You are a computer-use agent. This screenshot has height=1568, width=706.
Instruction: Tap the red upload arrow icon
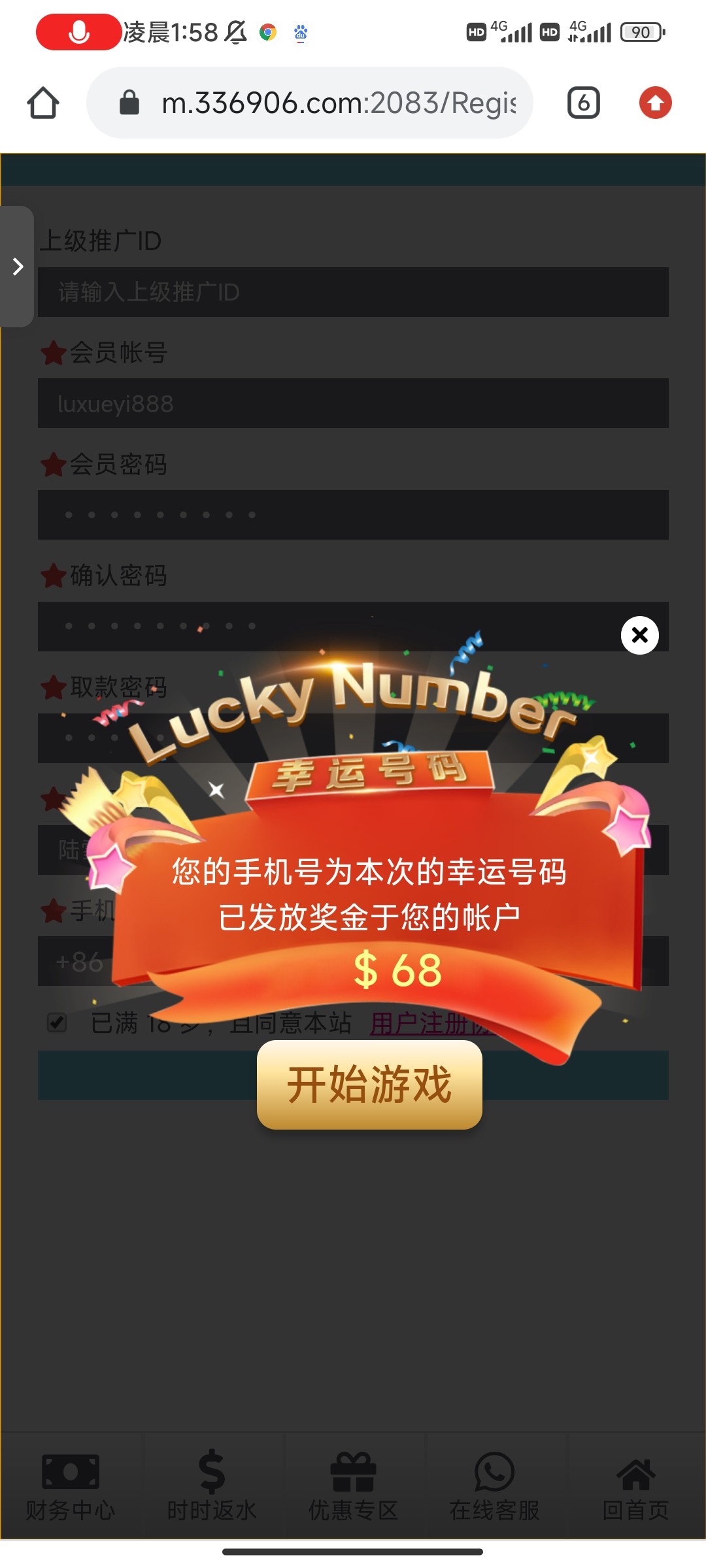[655, 103]
